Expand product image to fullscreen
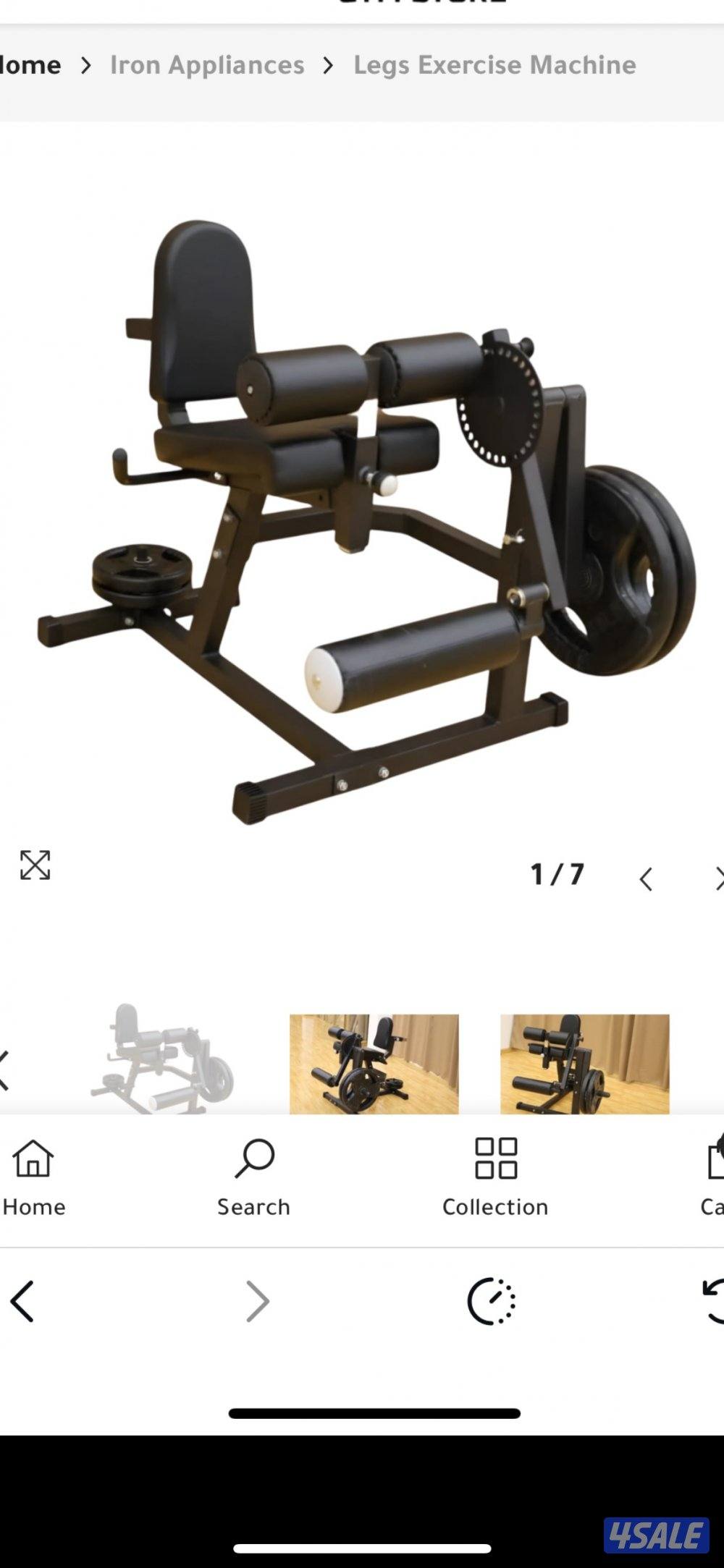Screen dimensions: 724x1568 click(35, 865)
